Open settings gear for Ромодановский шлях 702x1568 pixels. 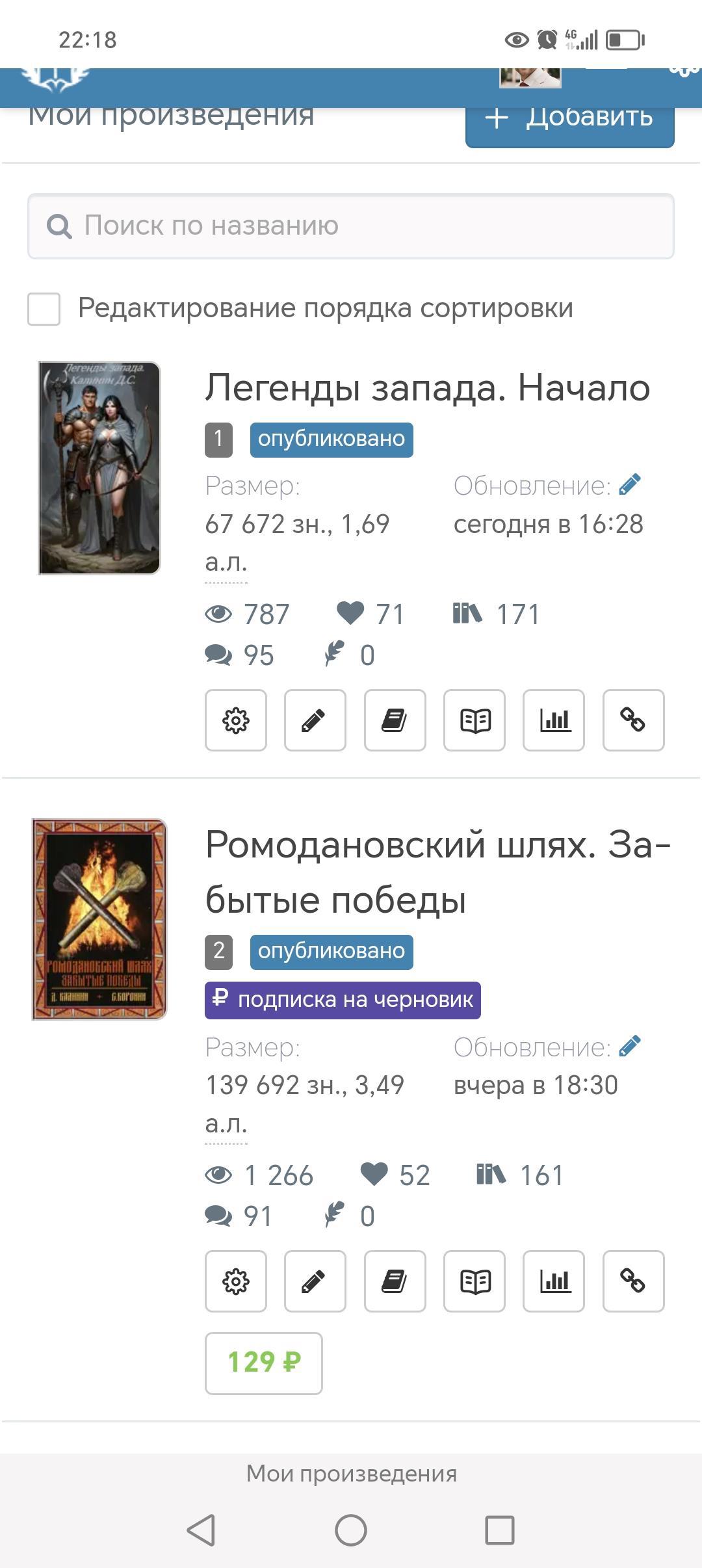click(x=236, y=1281)
